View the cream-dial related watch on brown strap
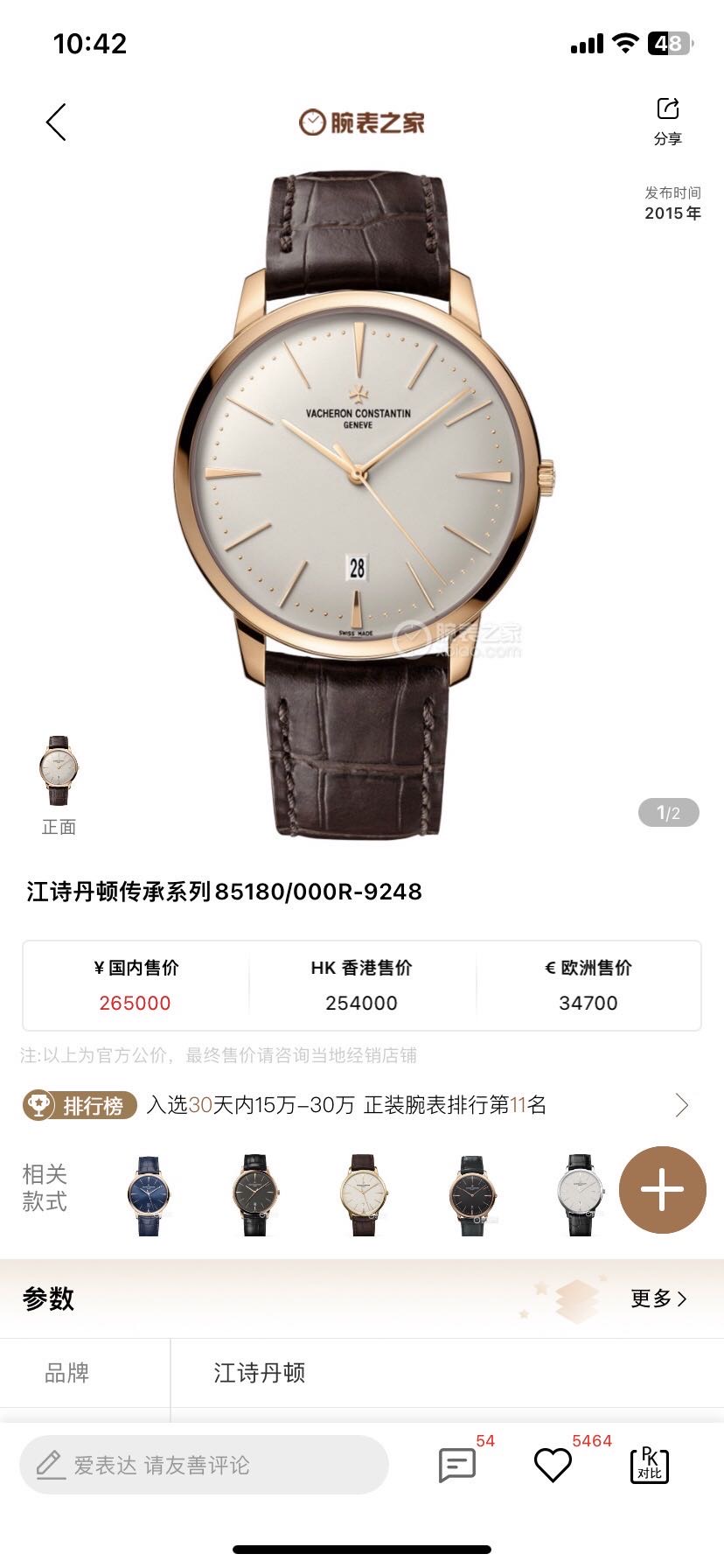This screenshot has width=724, height=1568. (363, 1194)
